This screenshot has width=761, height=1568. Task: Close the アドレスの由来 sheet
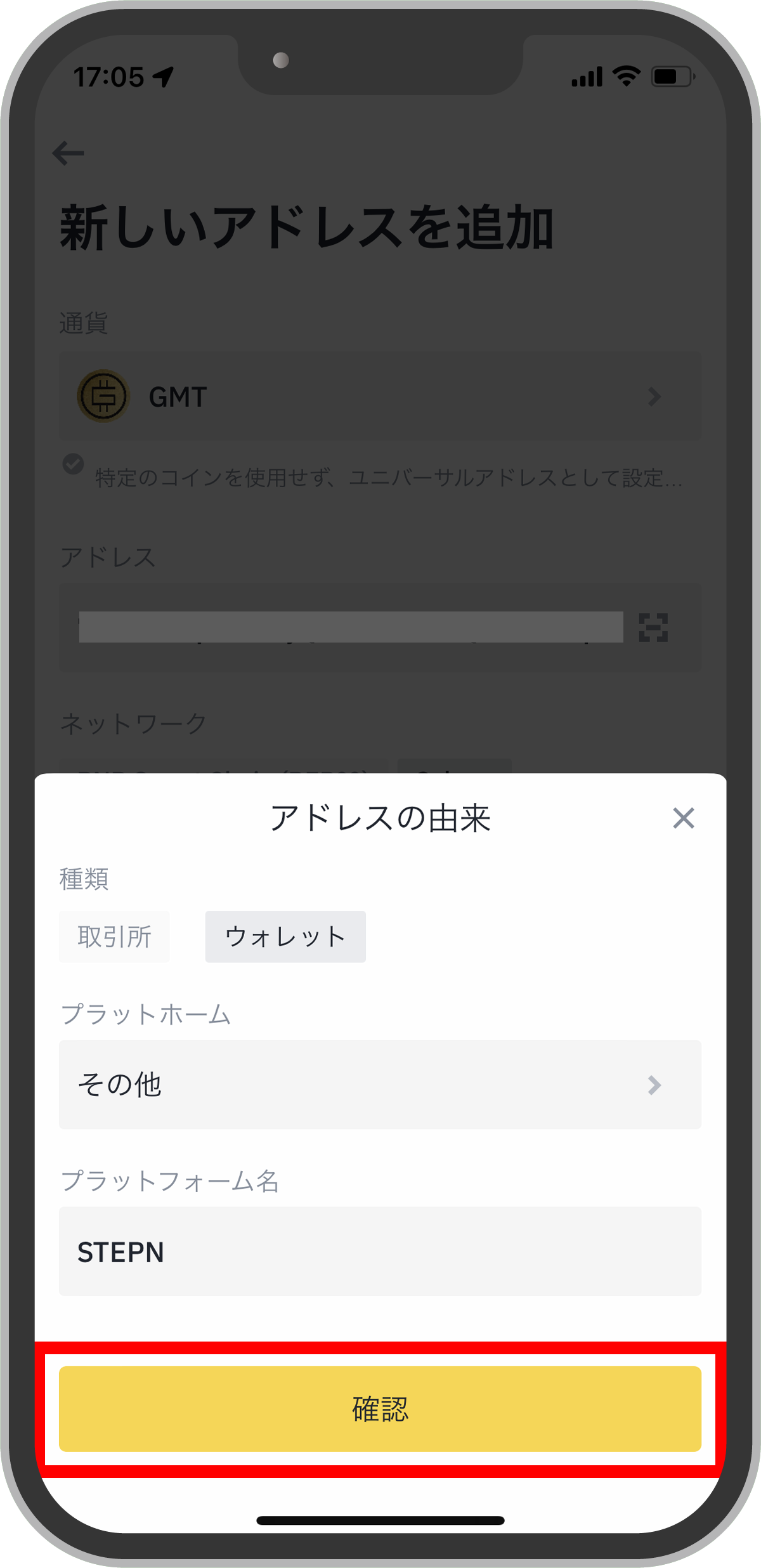tap(683, 818)
